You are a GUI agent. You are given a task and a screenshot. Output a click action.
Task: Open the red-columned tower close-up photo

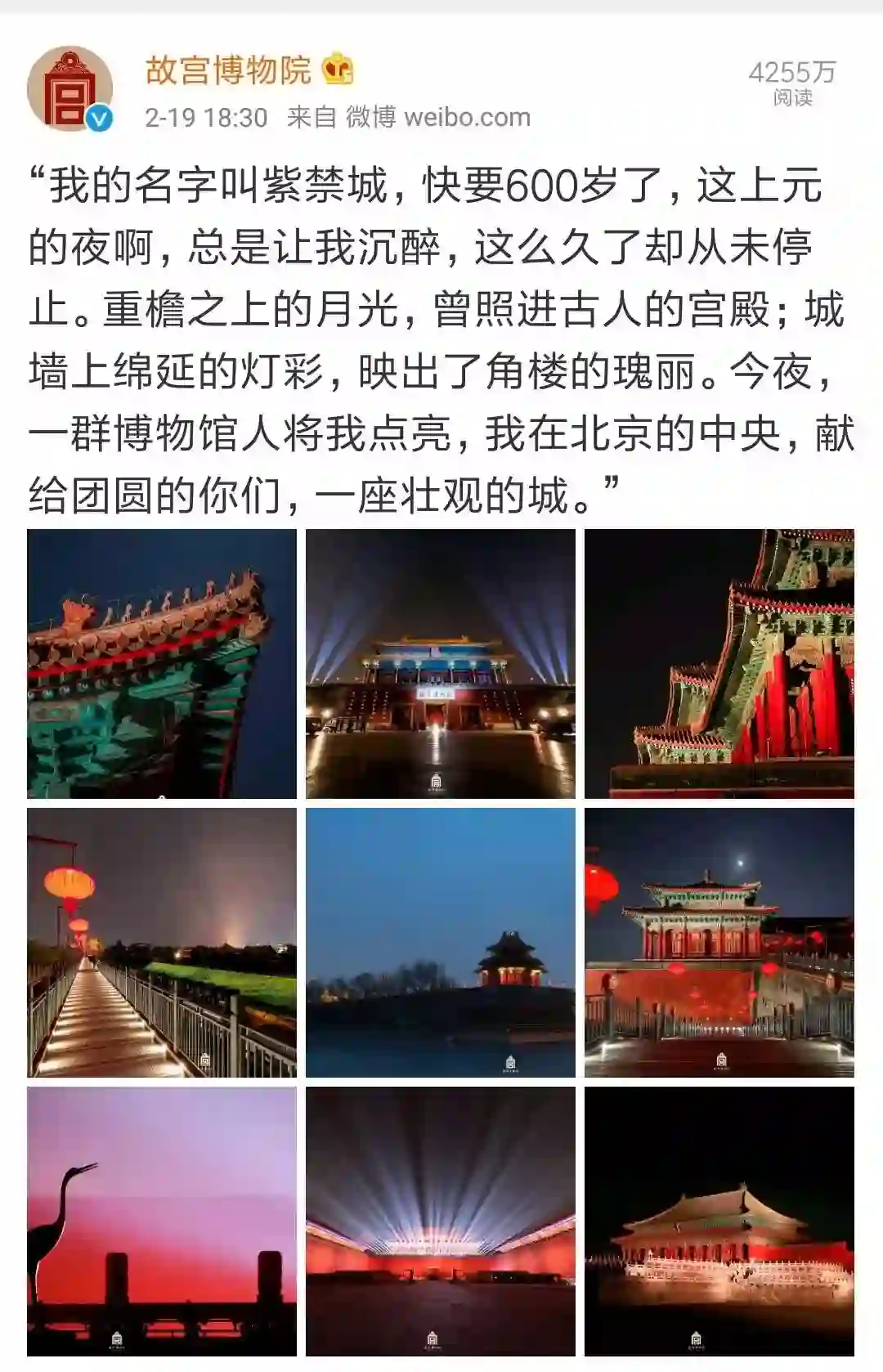(x=719, y=663)
